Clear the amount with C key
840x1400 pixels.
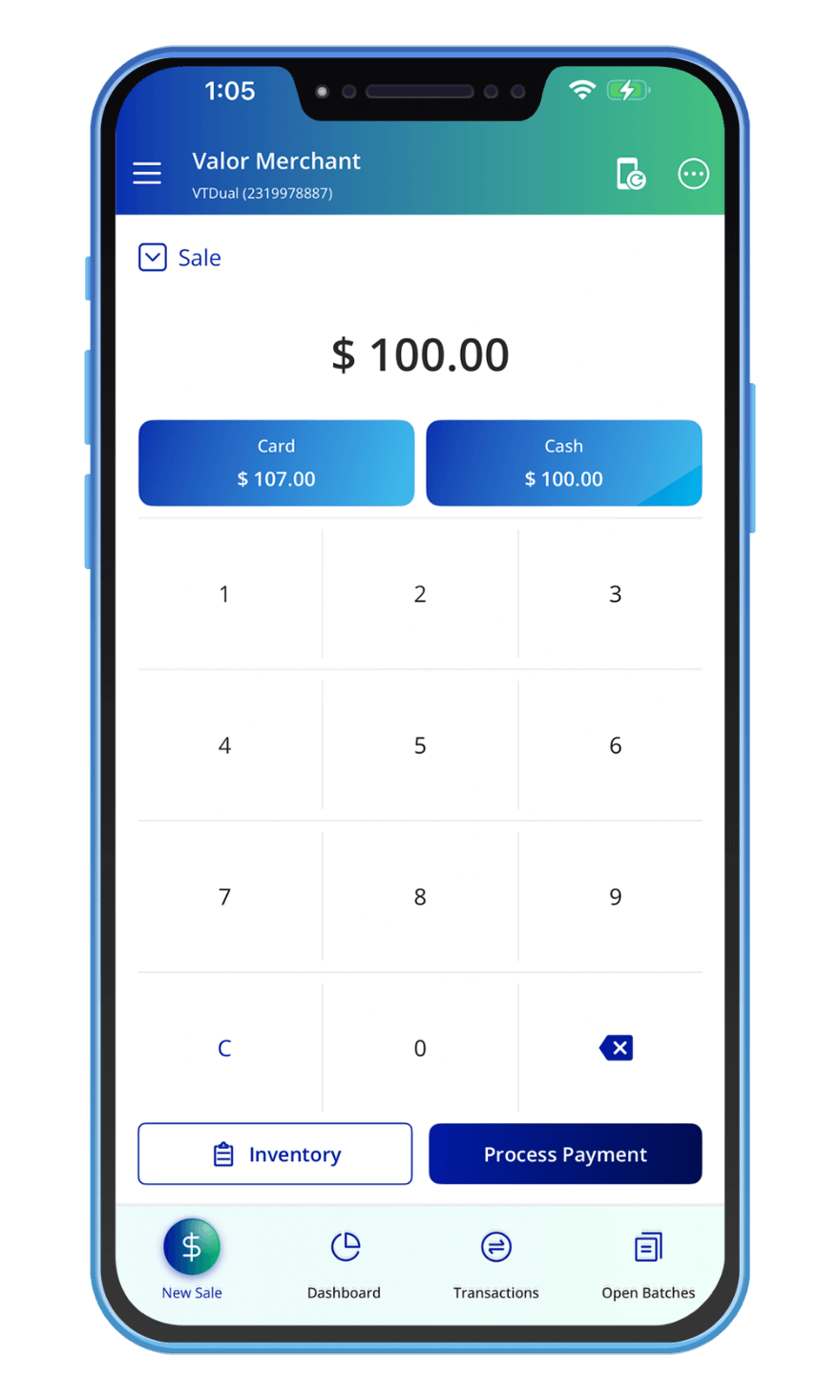(x=224, y=1049)
